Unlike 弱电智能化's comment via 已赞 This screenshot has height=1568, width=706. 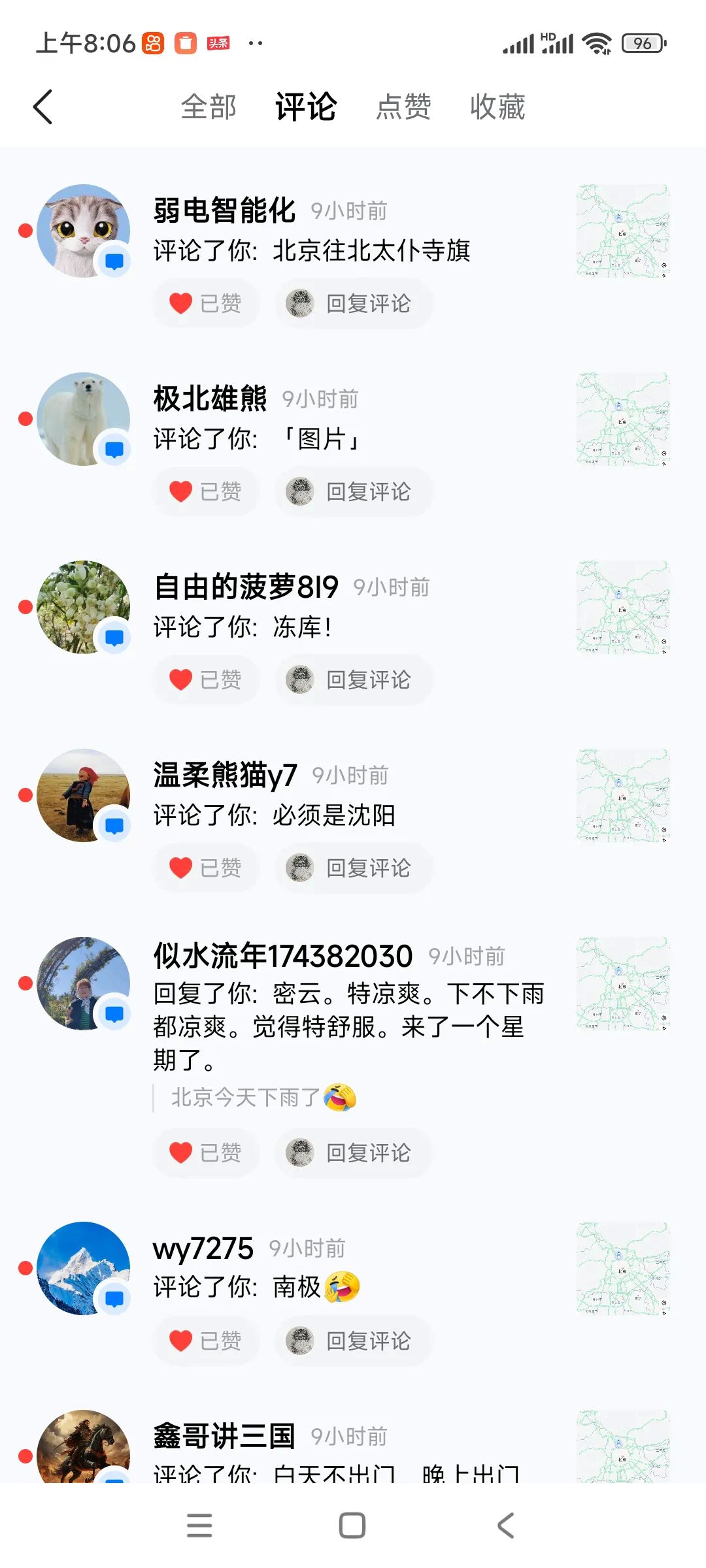click(x=206, y=304)
